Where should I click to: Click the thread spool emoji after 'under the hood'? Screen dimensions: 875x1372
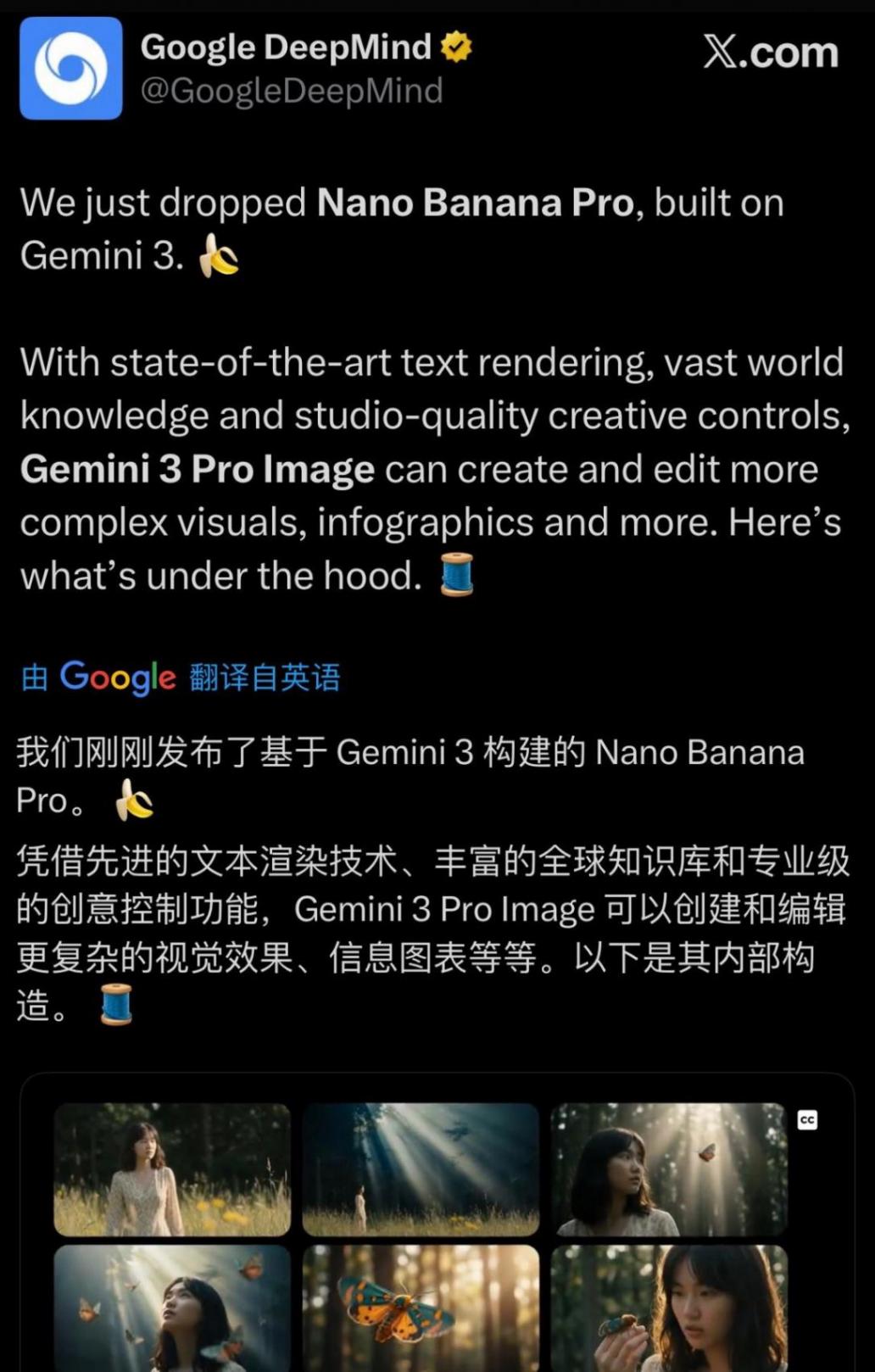[458, 574]
